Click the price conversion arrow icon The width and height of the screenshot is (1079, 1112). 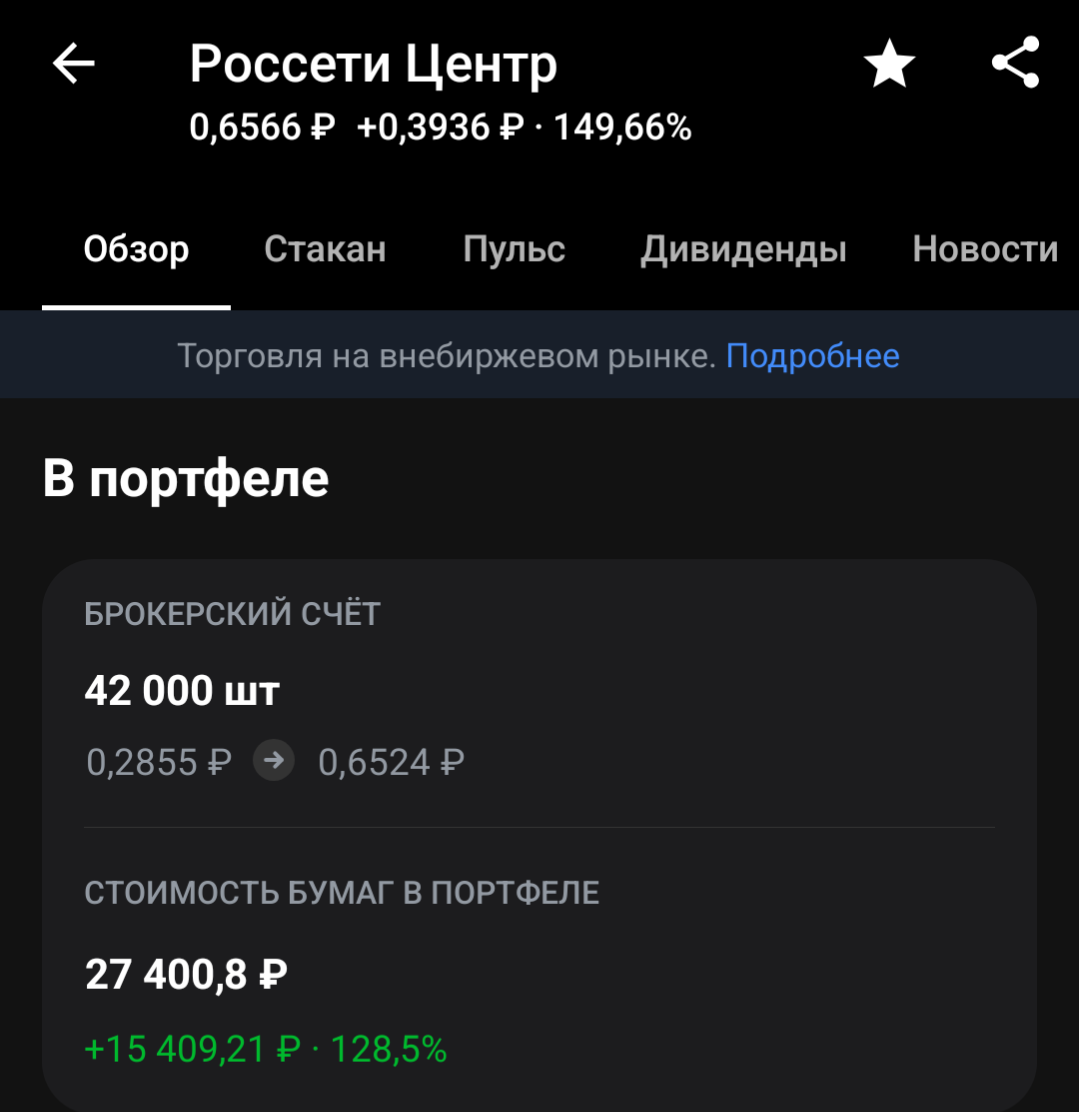273,760
